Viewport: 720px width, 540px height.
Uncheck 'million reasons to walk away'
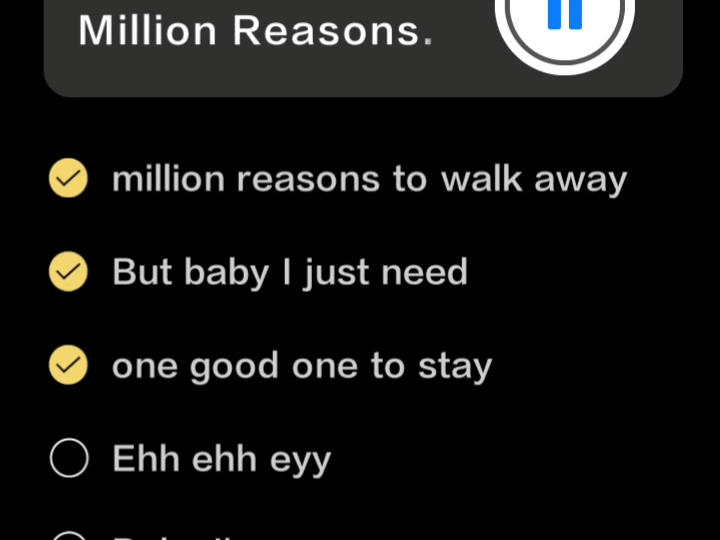pos(69,180)
